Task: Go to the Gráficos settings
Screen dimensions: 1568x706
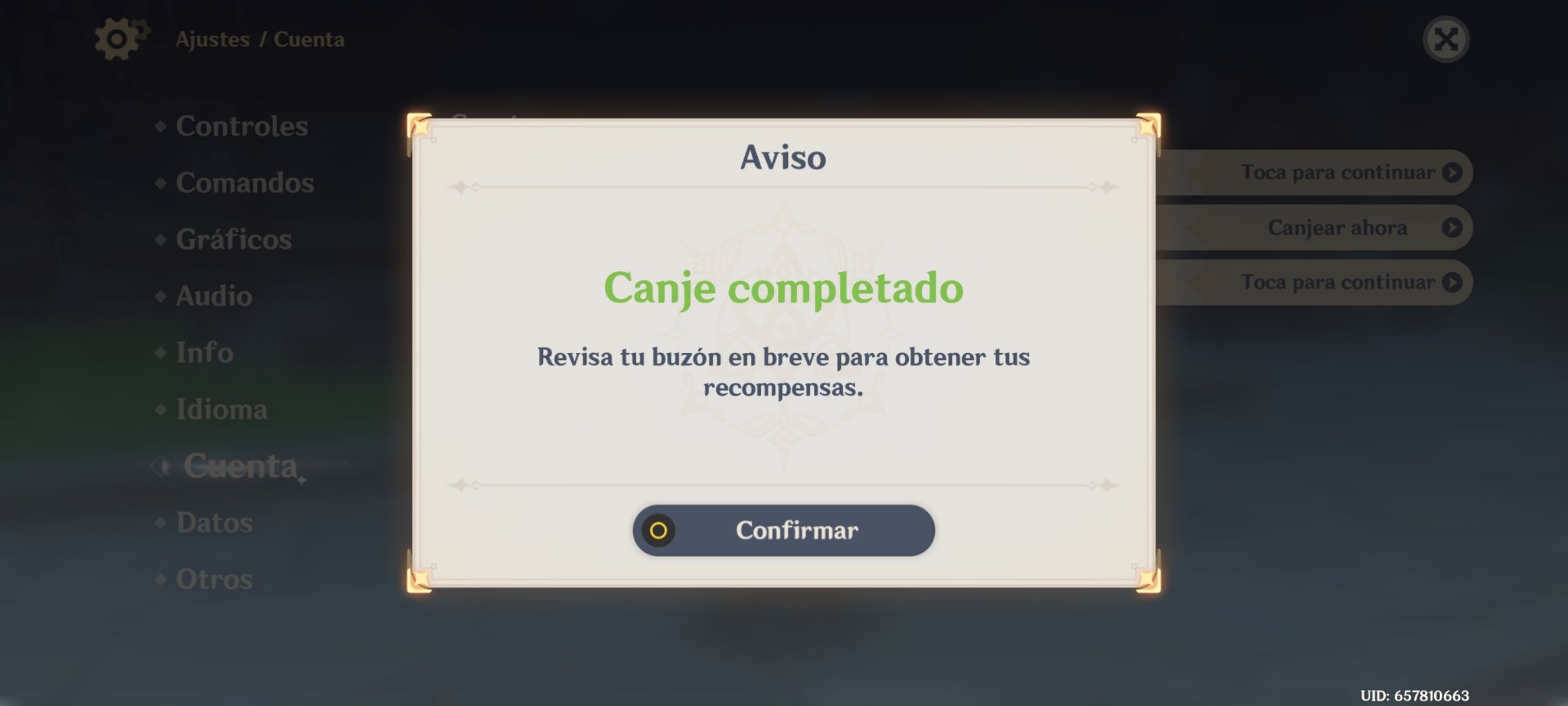Action: coord(233,239)
